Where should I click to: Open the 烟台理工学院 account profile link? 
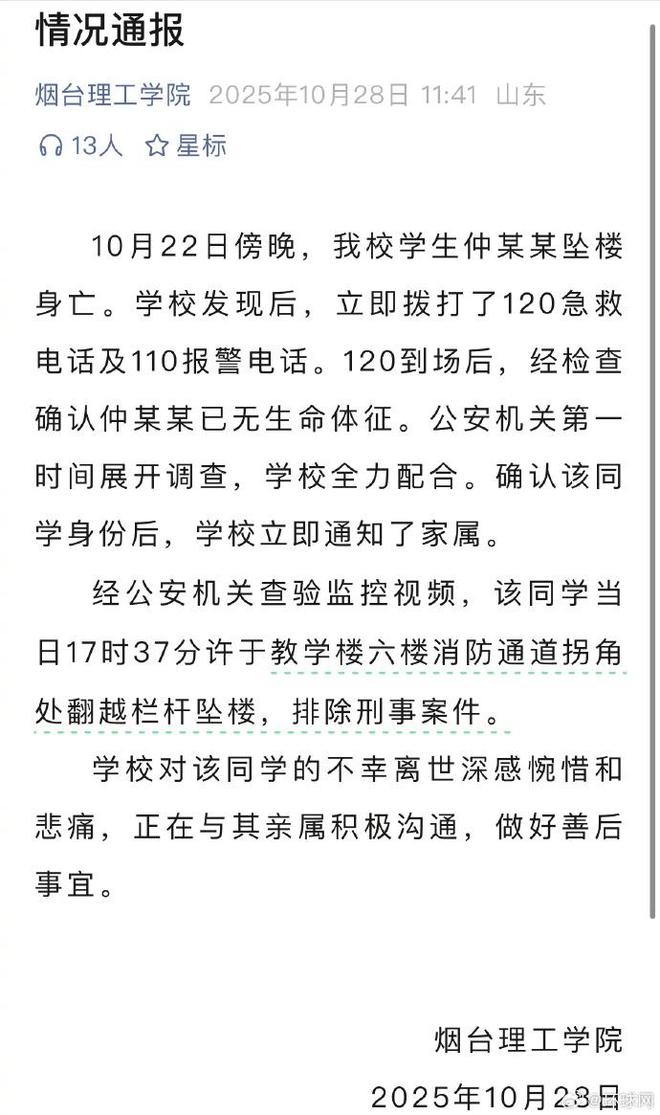113,96
